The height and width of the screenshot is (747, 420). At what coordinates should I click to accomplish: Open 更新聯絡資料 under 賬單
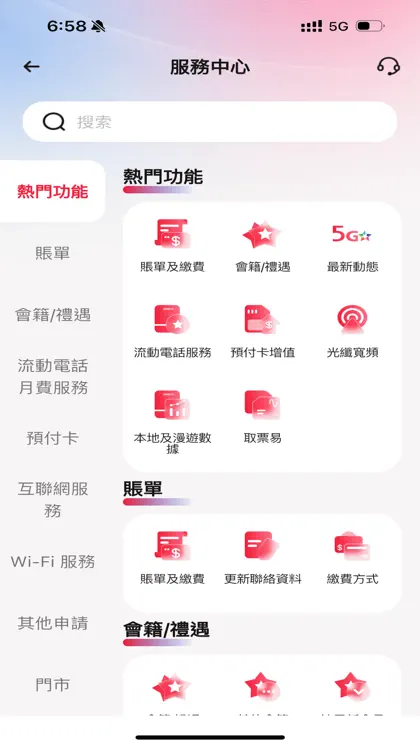point(263,558)
